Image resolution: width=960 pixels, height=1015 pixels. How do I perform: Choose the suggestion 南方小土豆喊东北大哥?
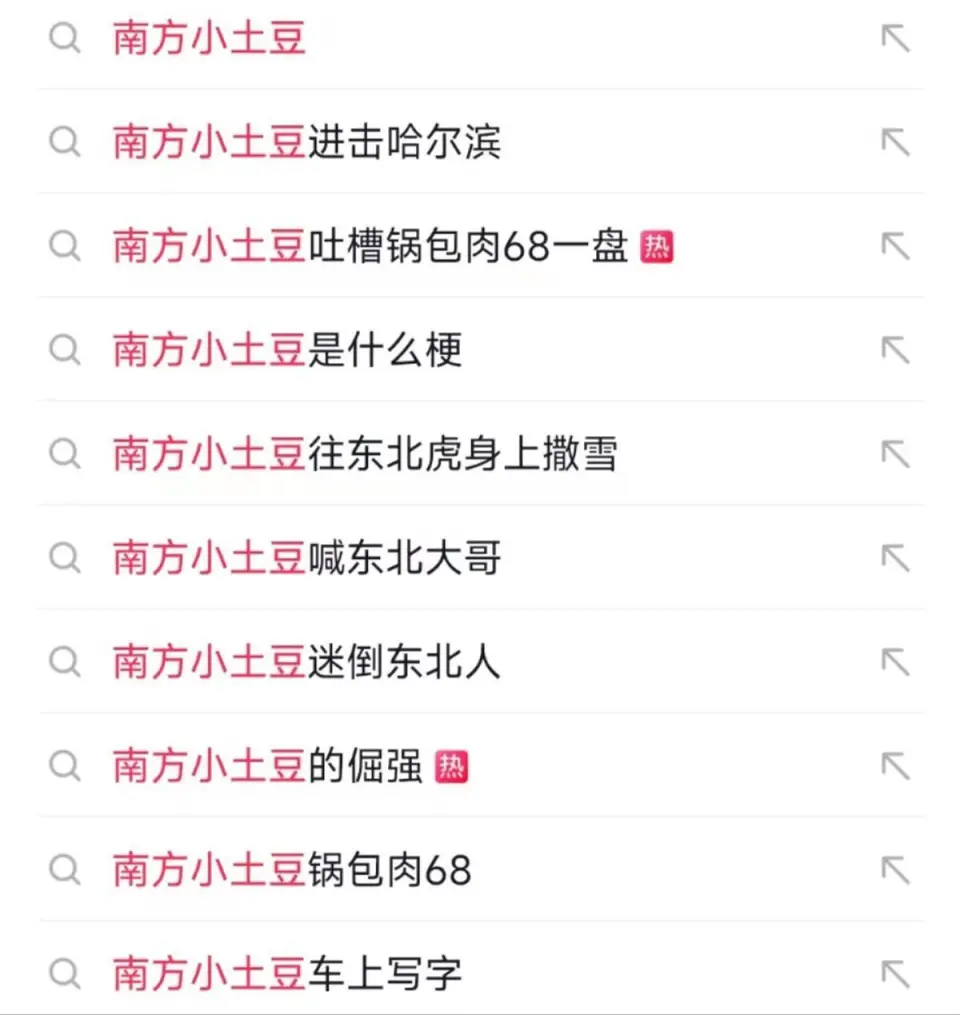coord(306,559)
